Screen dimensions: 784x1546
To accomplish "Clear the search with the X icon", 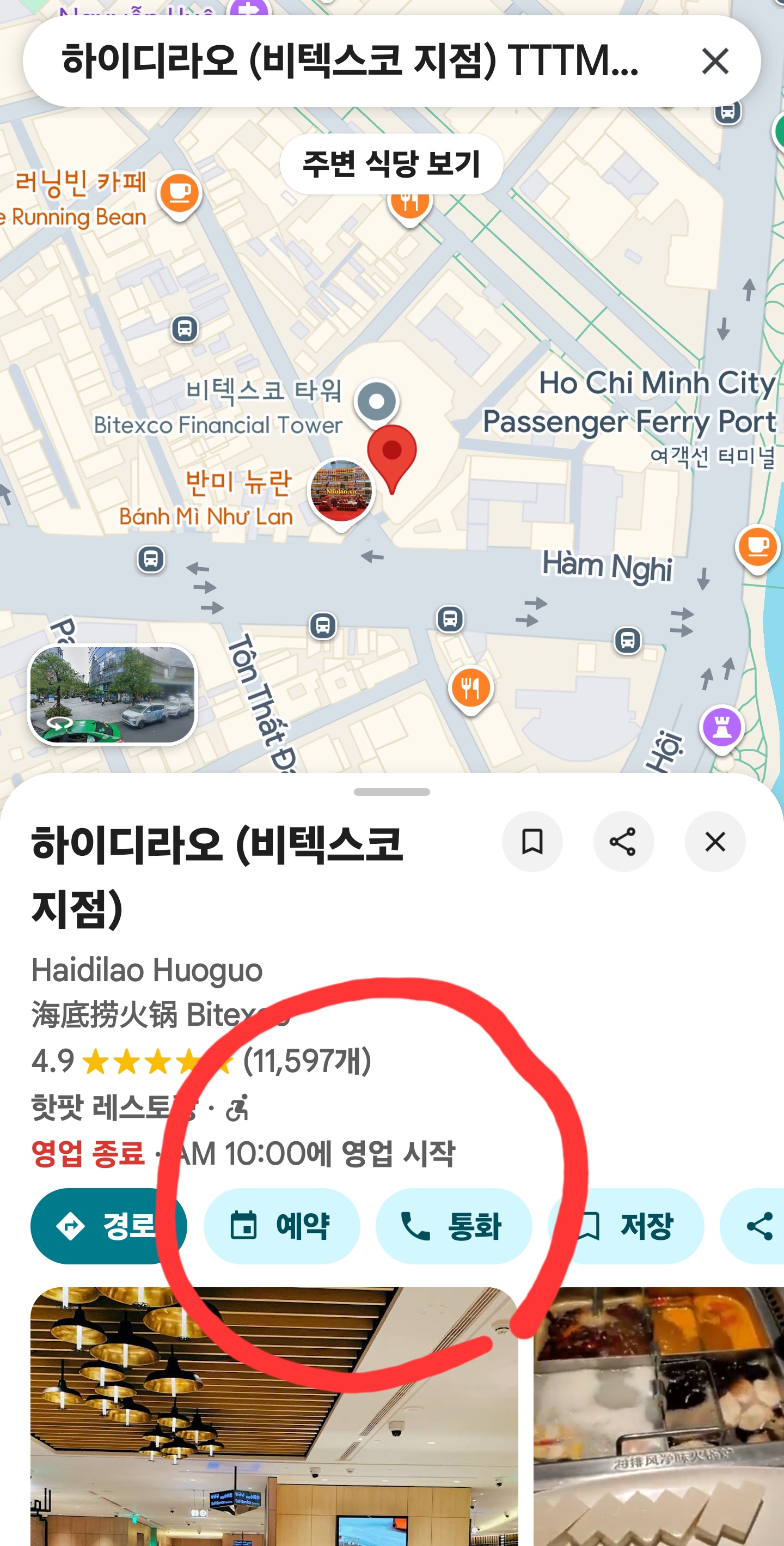I will tap(714, 61).
